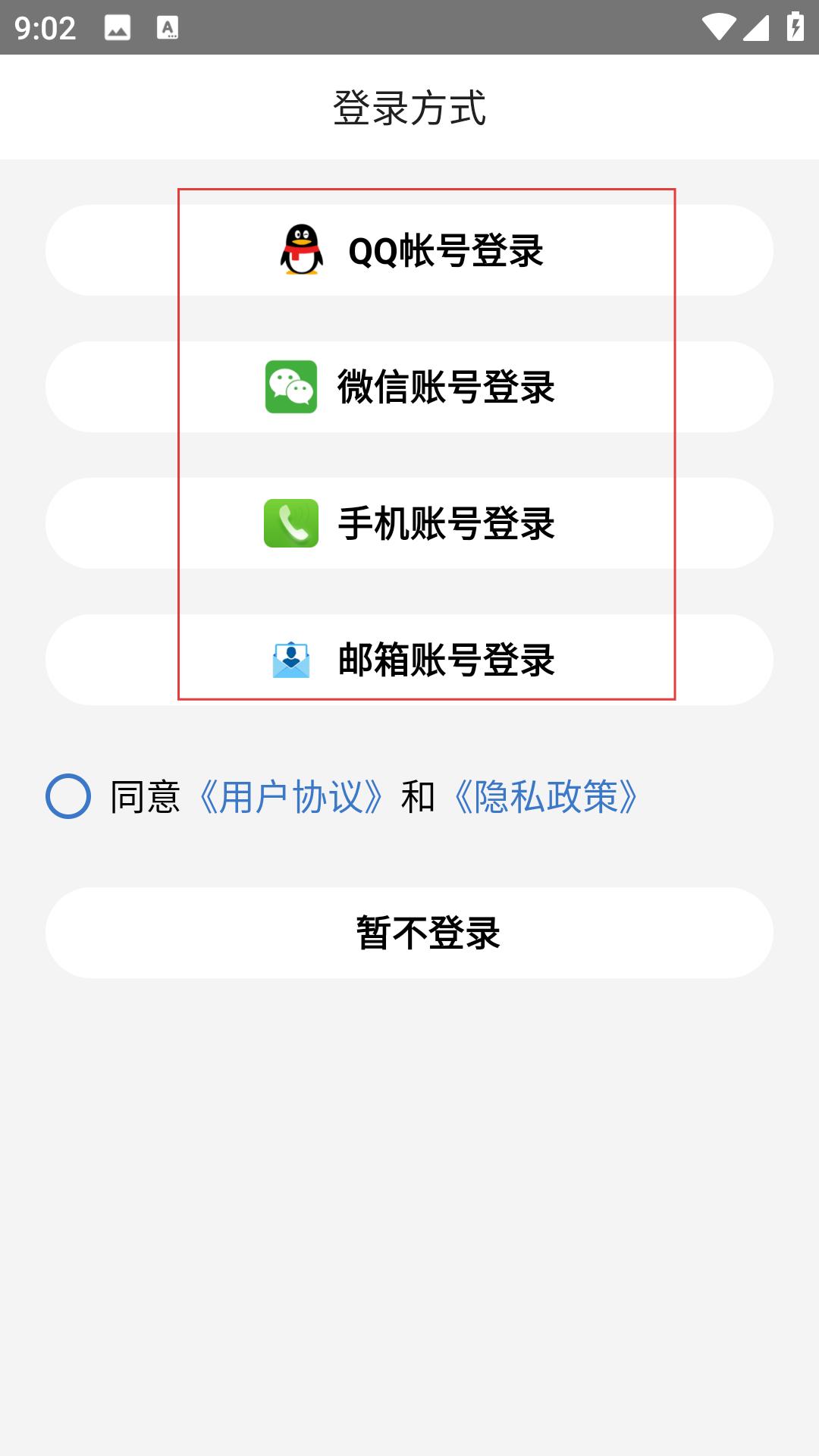The height and width of the screenshot is (1456, 819).
Task: Skip with 暂不登录 button
Action: (x=409, y=933)
